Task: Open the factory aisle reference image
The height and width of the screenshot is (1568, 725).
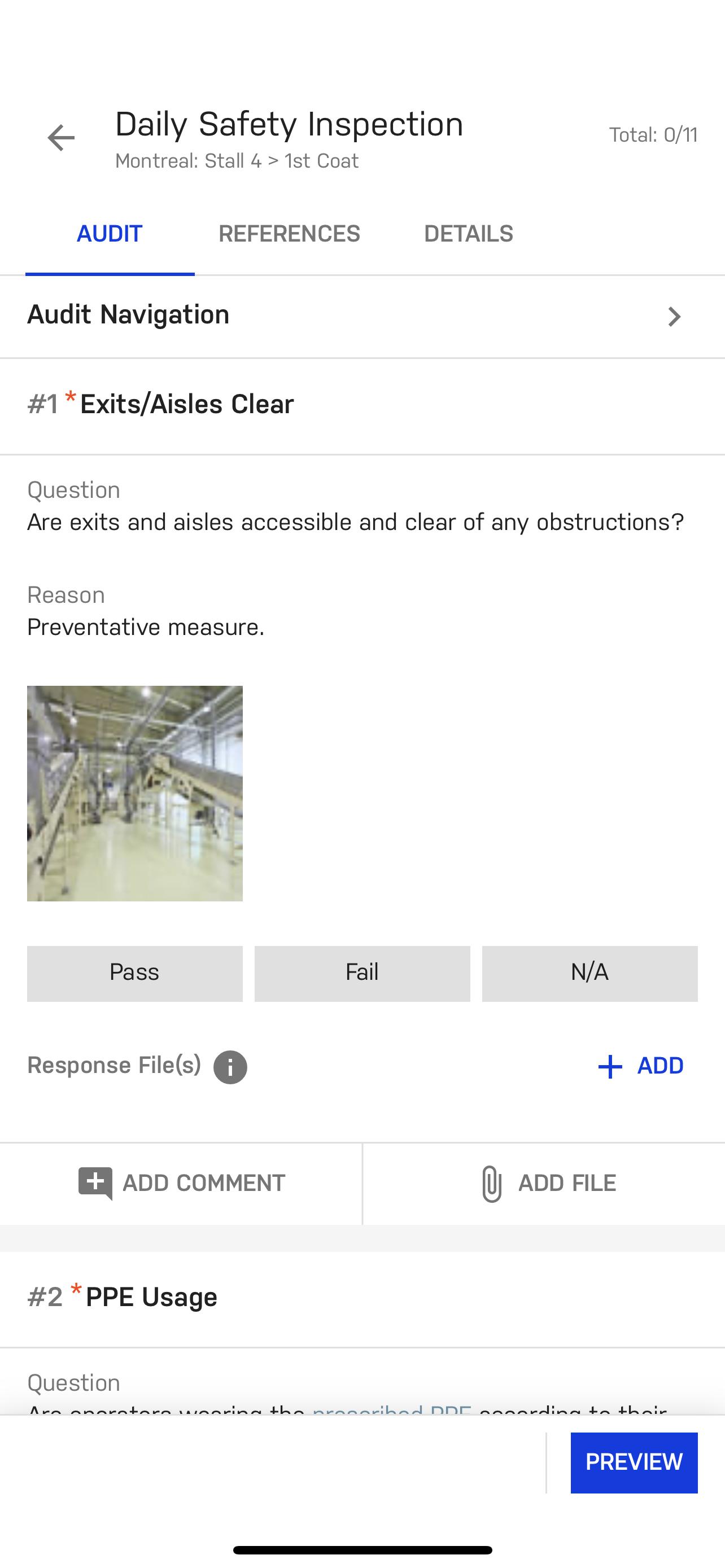Action: click(x=134, y=793)
